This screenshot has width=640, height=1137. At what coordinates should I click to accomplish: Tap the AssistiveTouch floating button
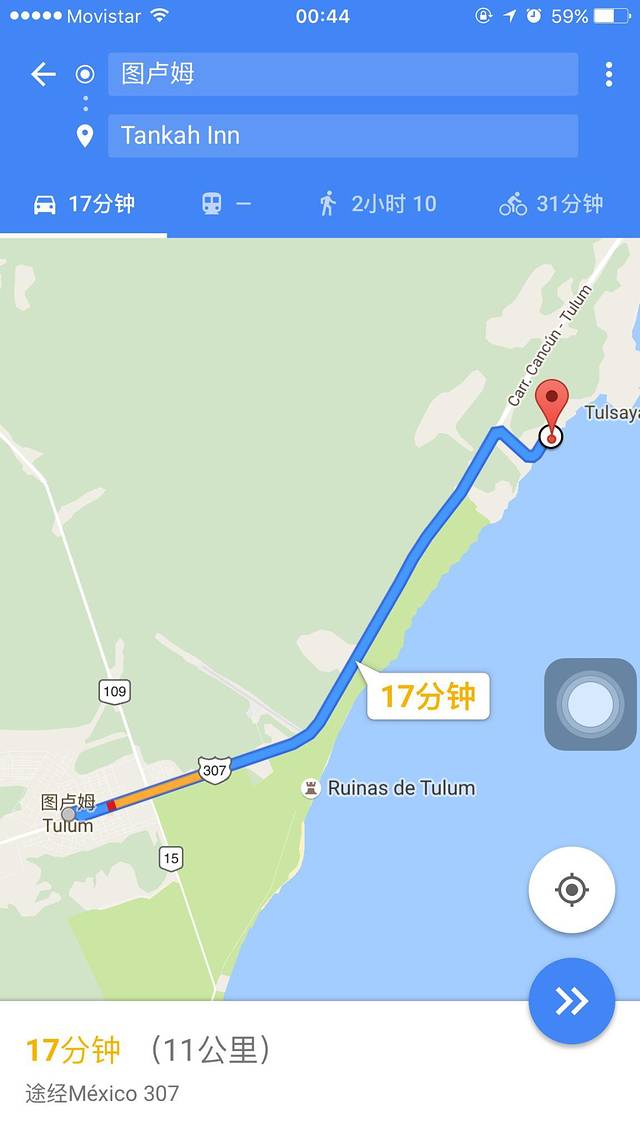590,704
